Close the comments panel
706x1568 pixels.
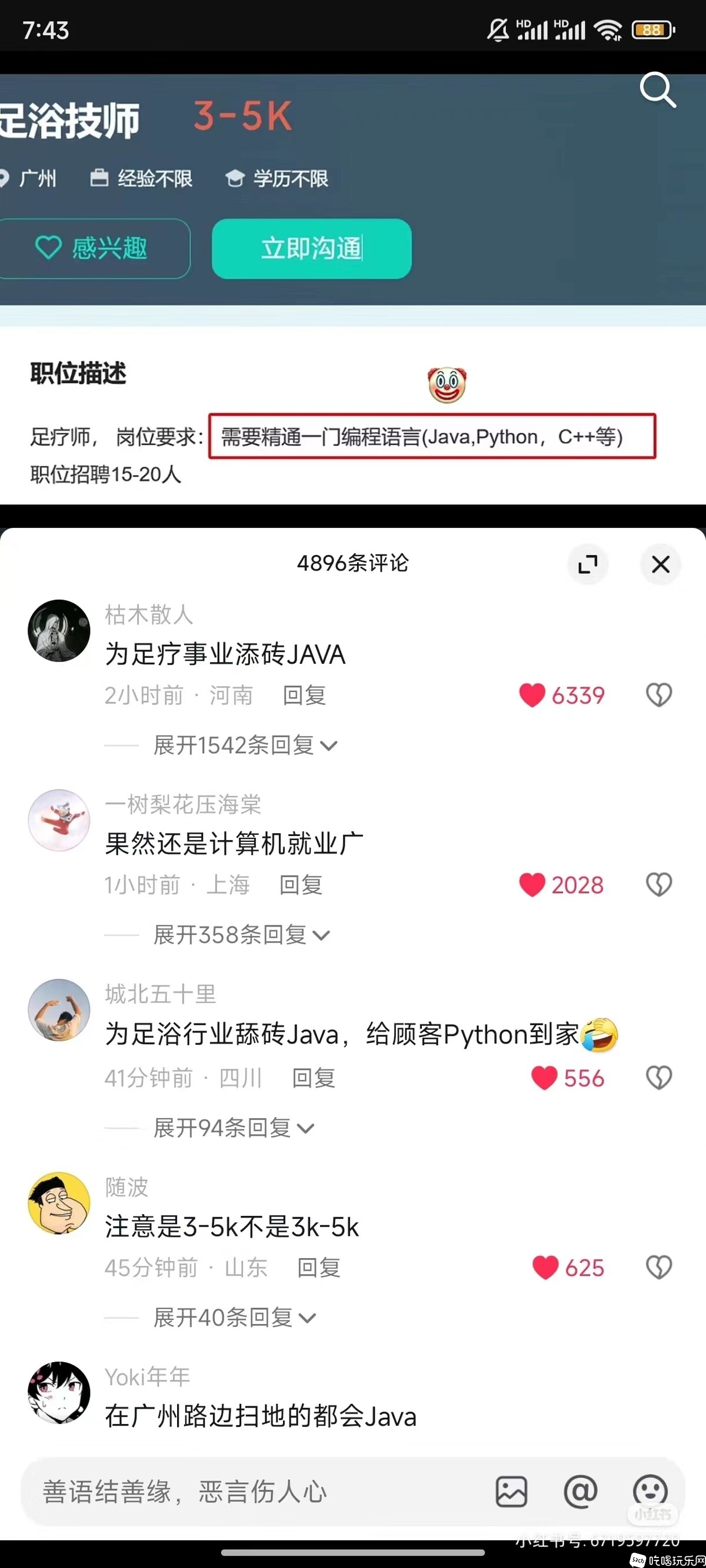660,564
